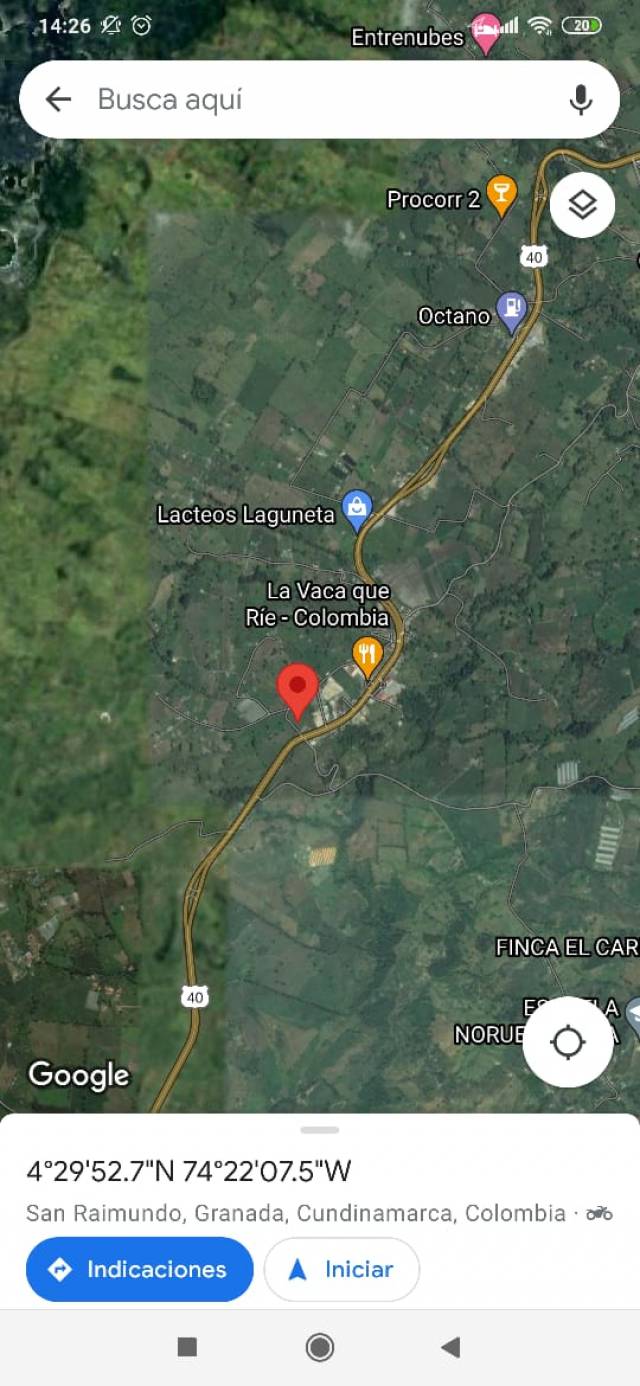640x1386 pixels.
Task: Get directions with Indicaciones button
Action: [x=139, y=1269]
